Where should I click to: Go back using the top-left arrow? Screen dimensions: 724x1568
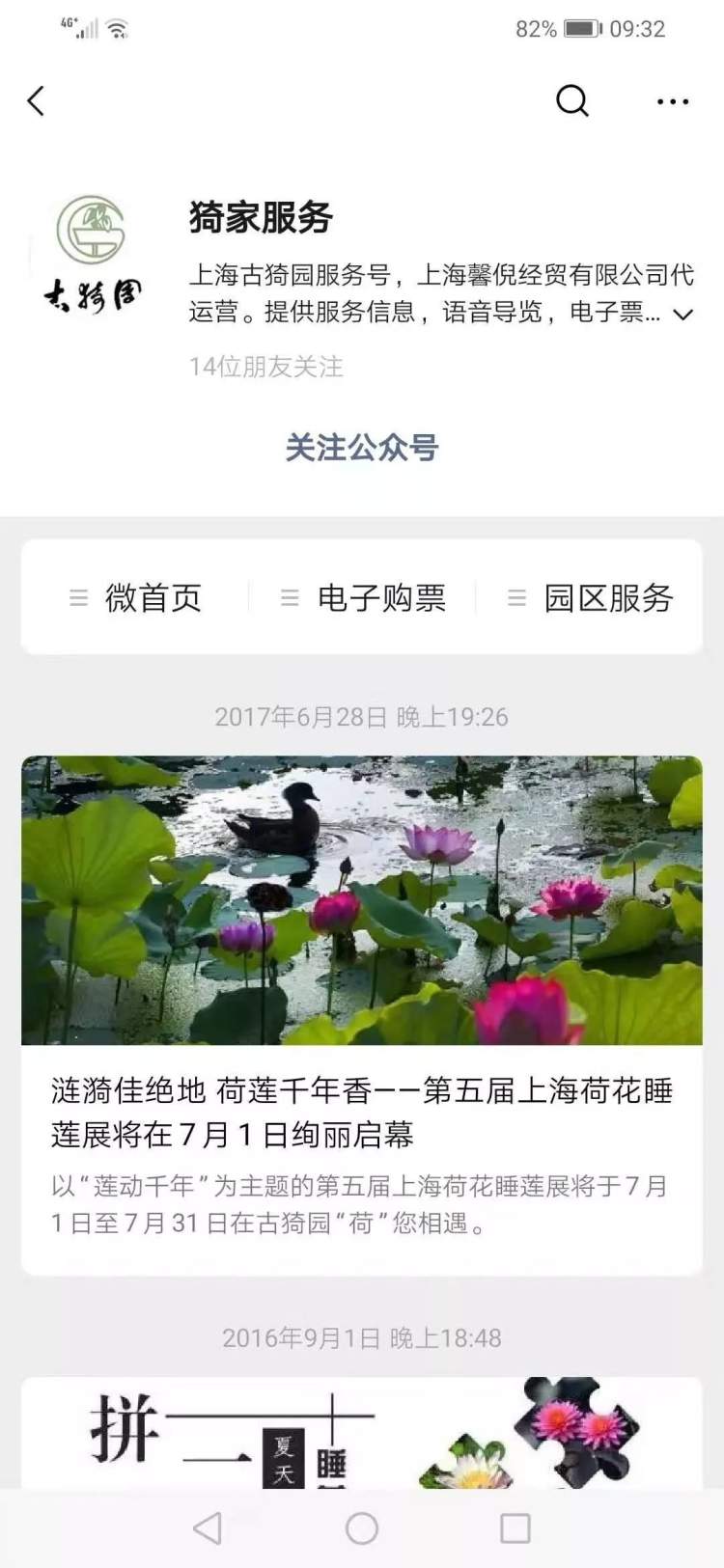37,101
